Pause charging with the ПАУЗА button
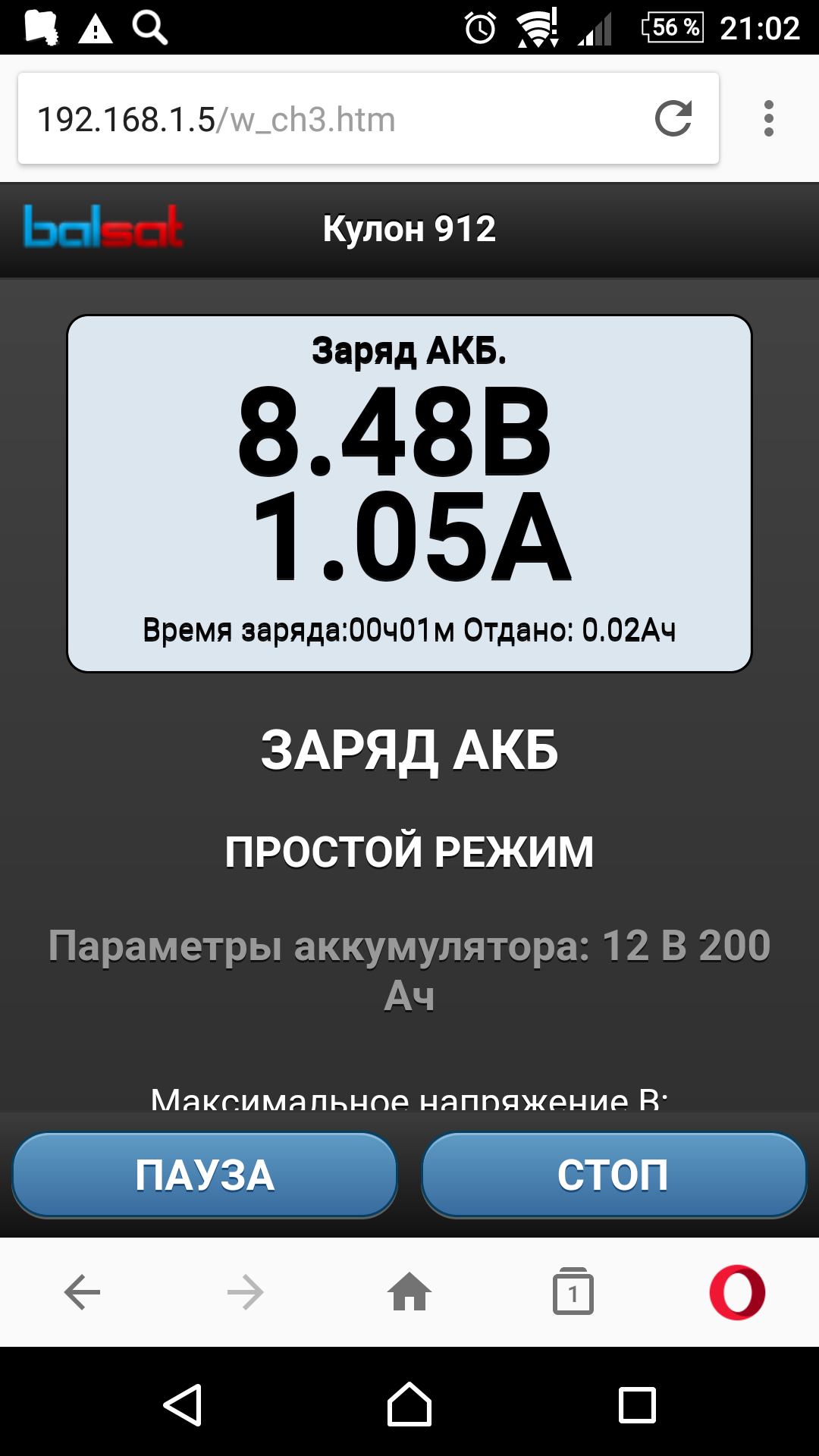 click(x=205, y=1175)
